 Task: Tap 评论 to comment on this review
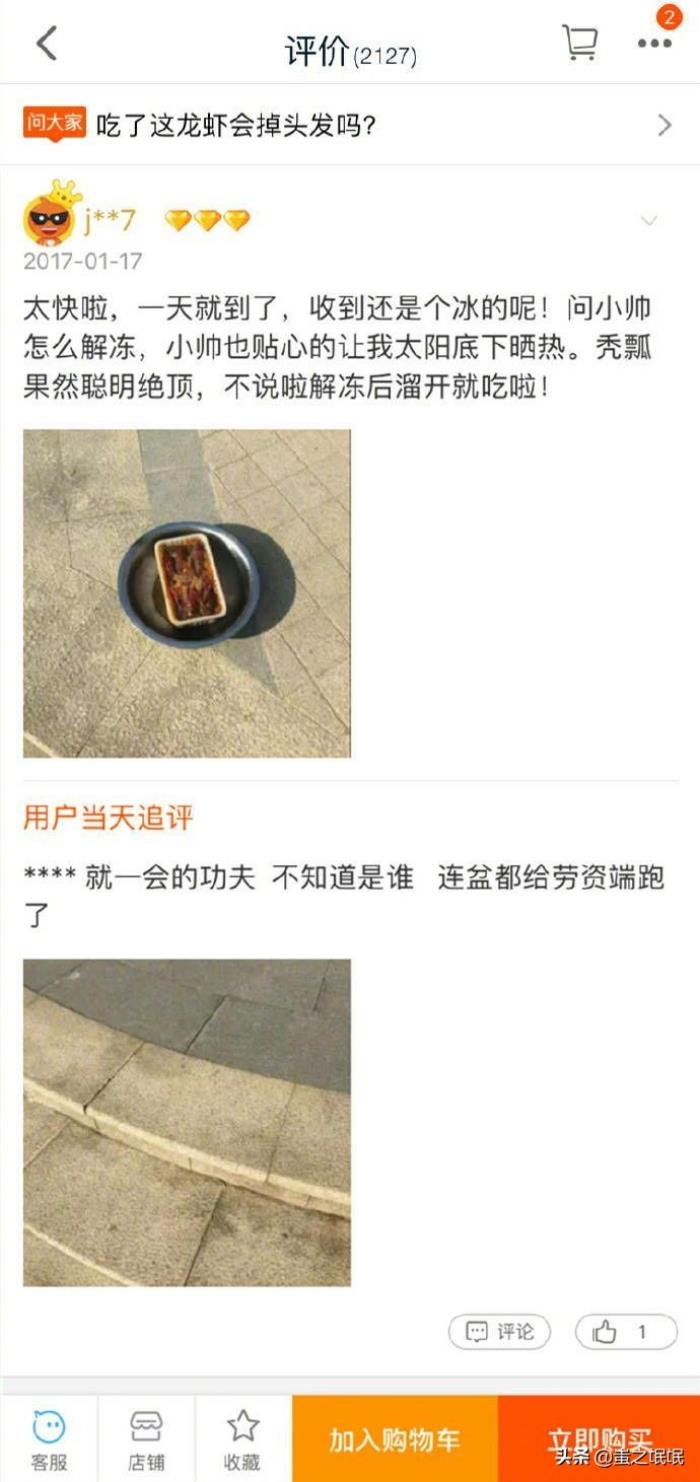point(499,1331)
